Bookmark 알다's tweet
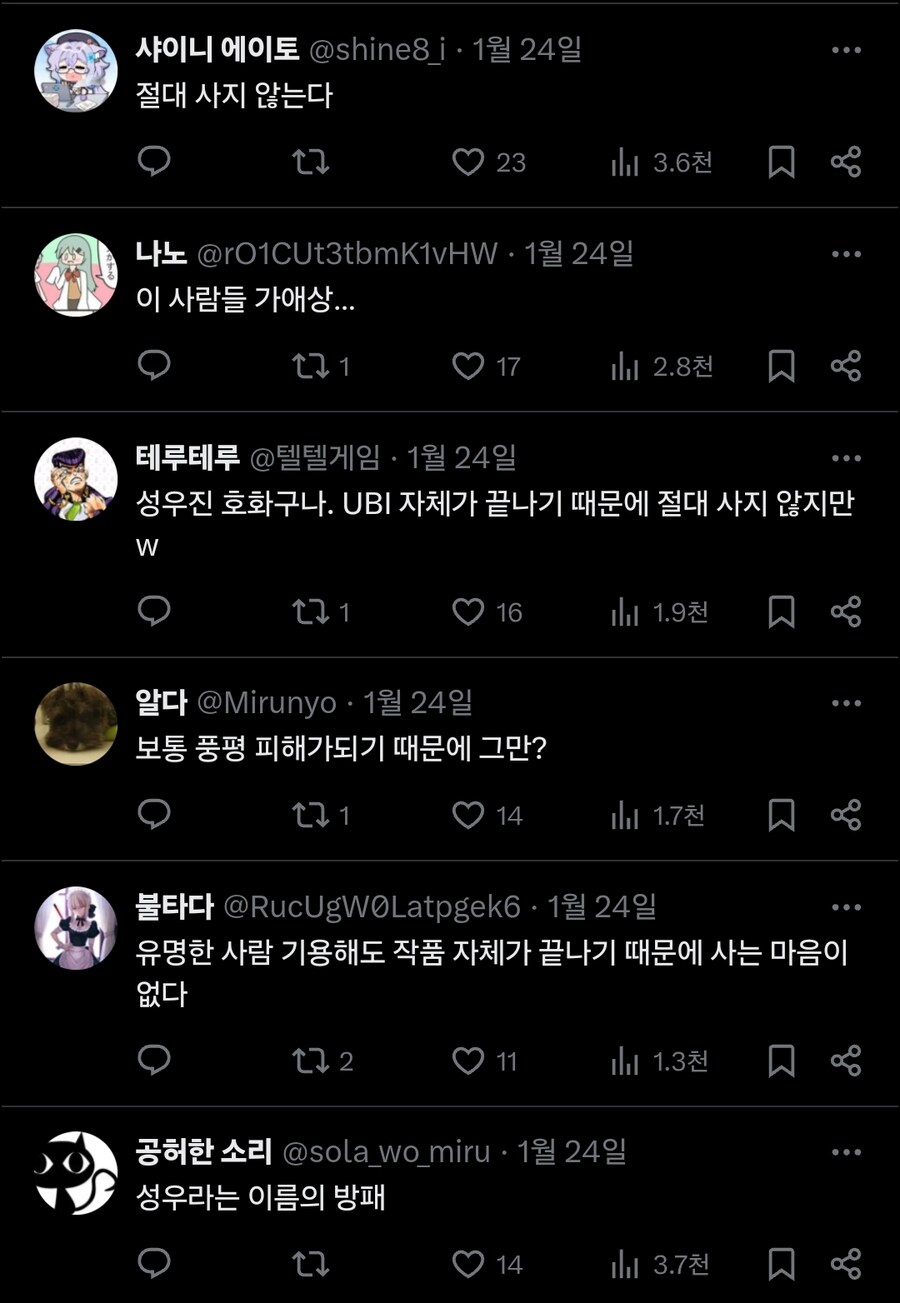900x1303 pixels. pyautogui.click(x=781, y=815)
